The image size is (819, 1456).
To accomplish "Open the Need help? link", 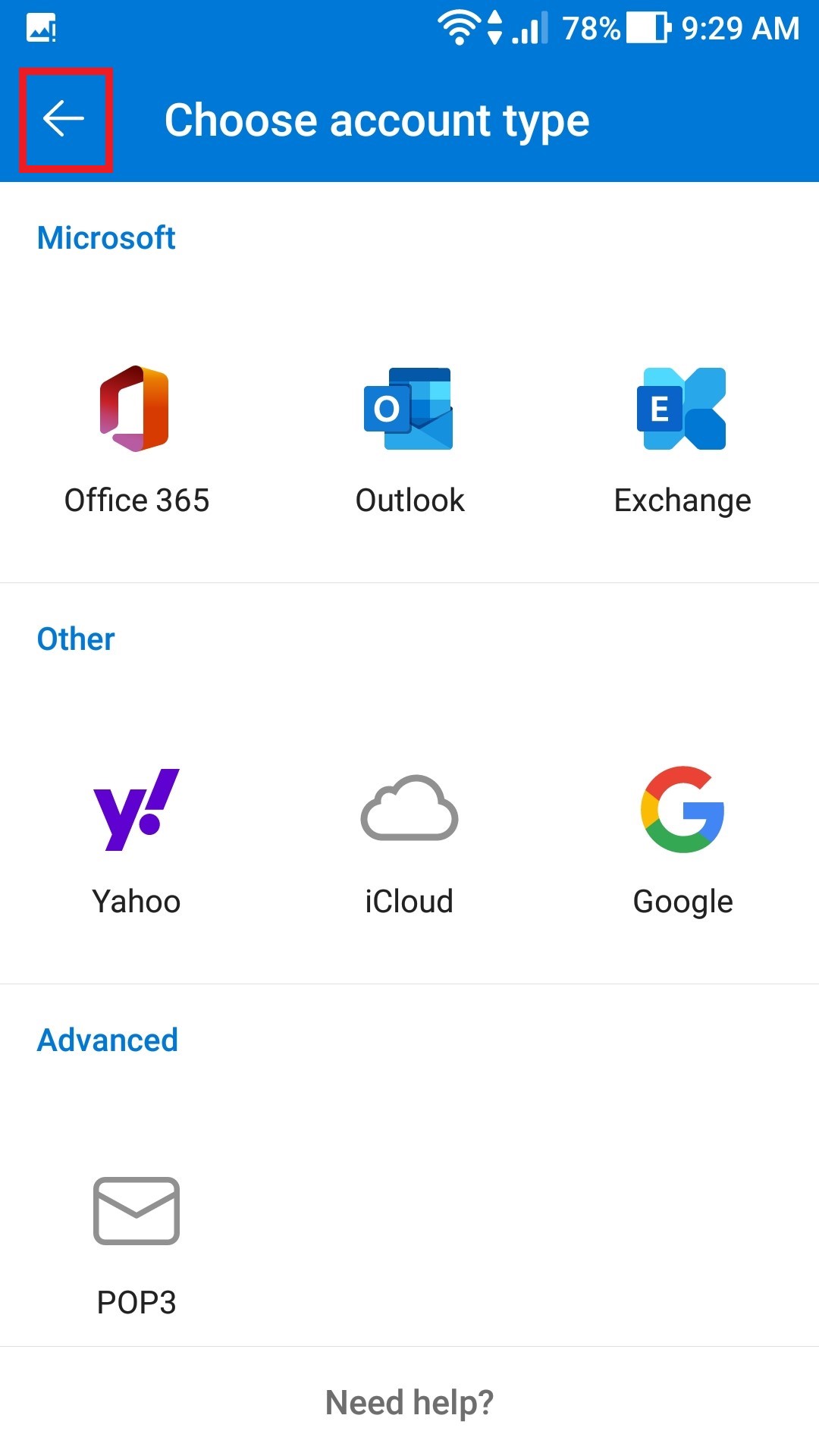I will [x=409, y=1402].
